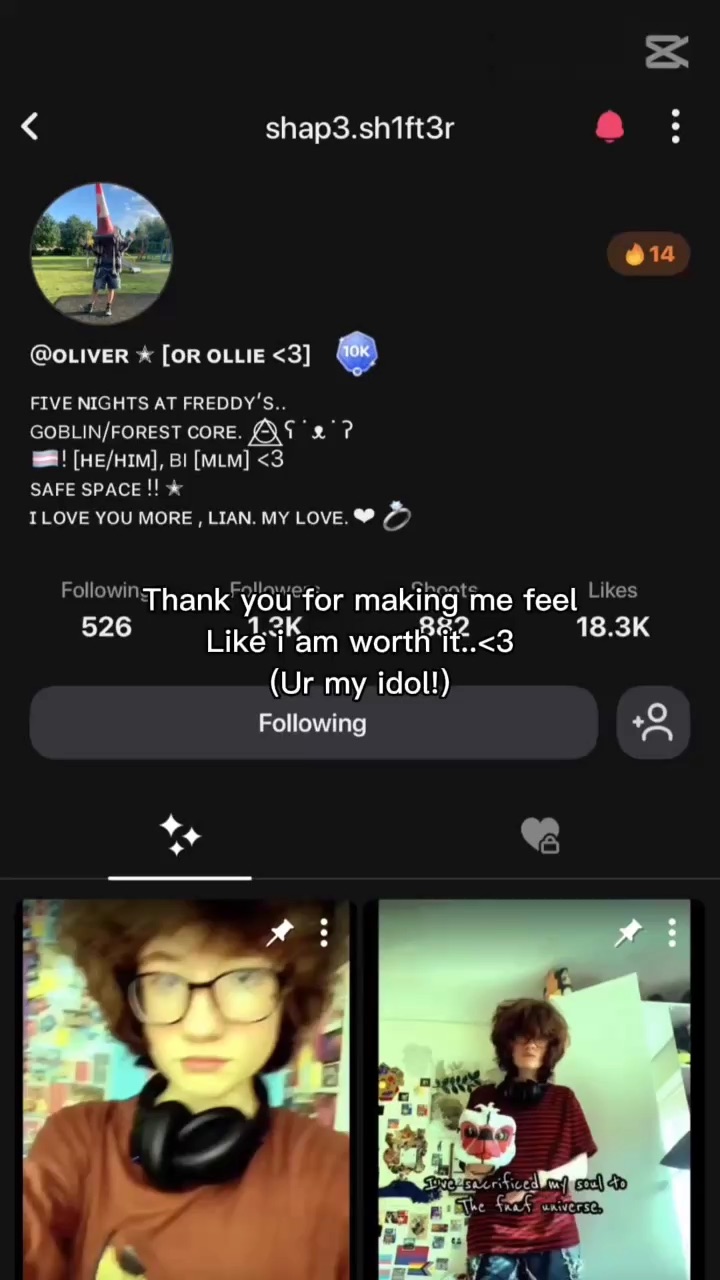Open the three-dot overflow menu at the top
The width and height of the screenshot is (720, 1280).
click(676, 127)
